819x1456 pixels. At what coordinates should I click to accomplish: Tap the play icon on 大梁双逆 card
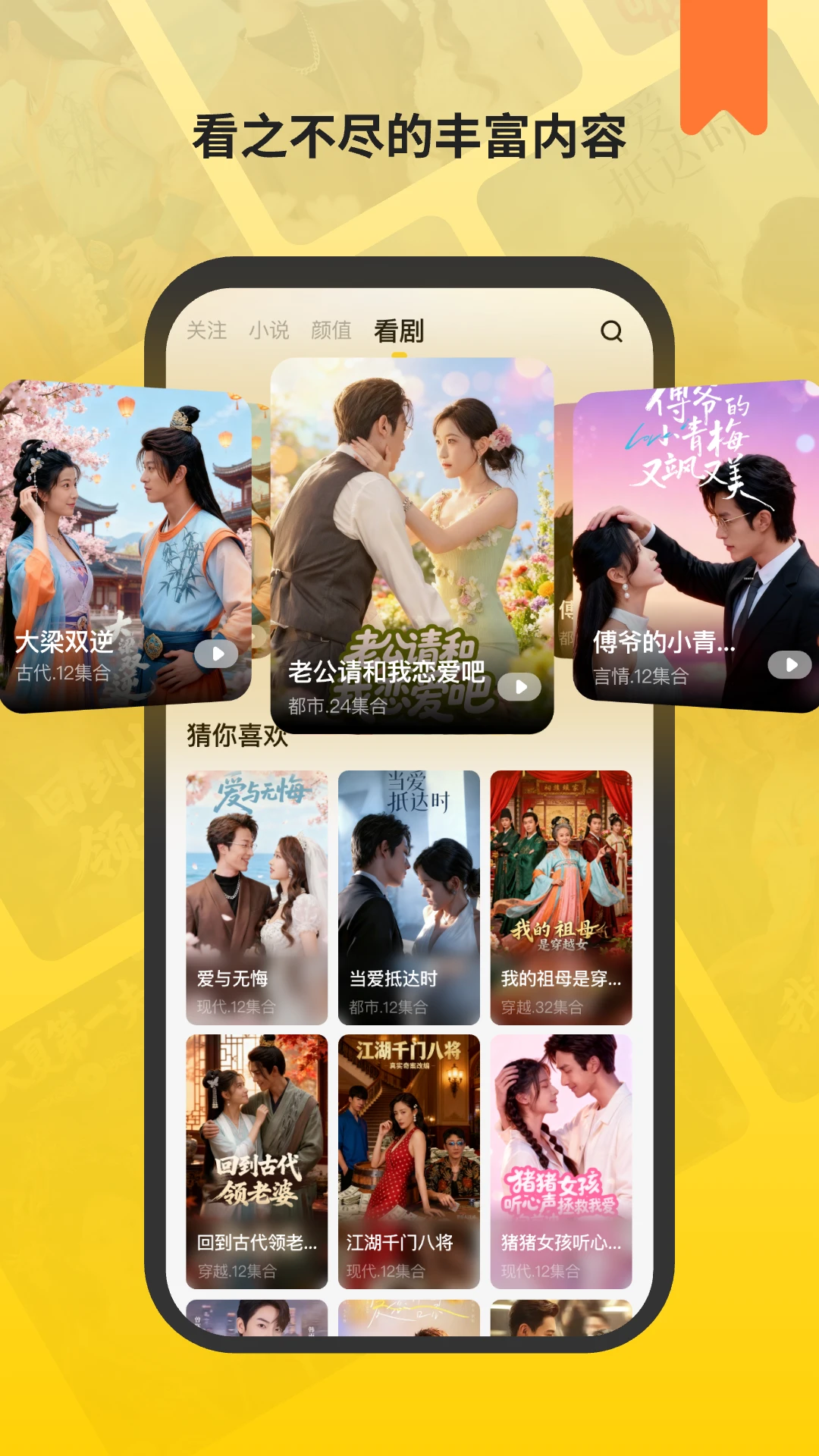[x=216, y=653]
